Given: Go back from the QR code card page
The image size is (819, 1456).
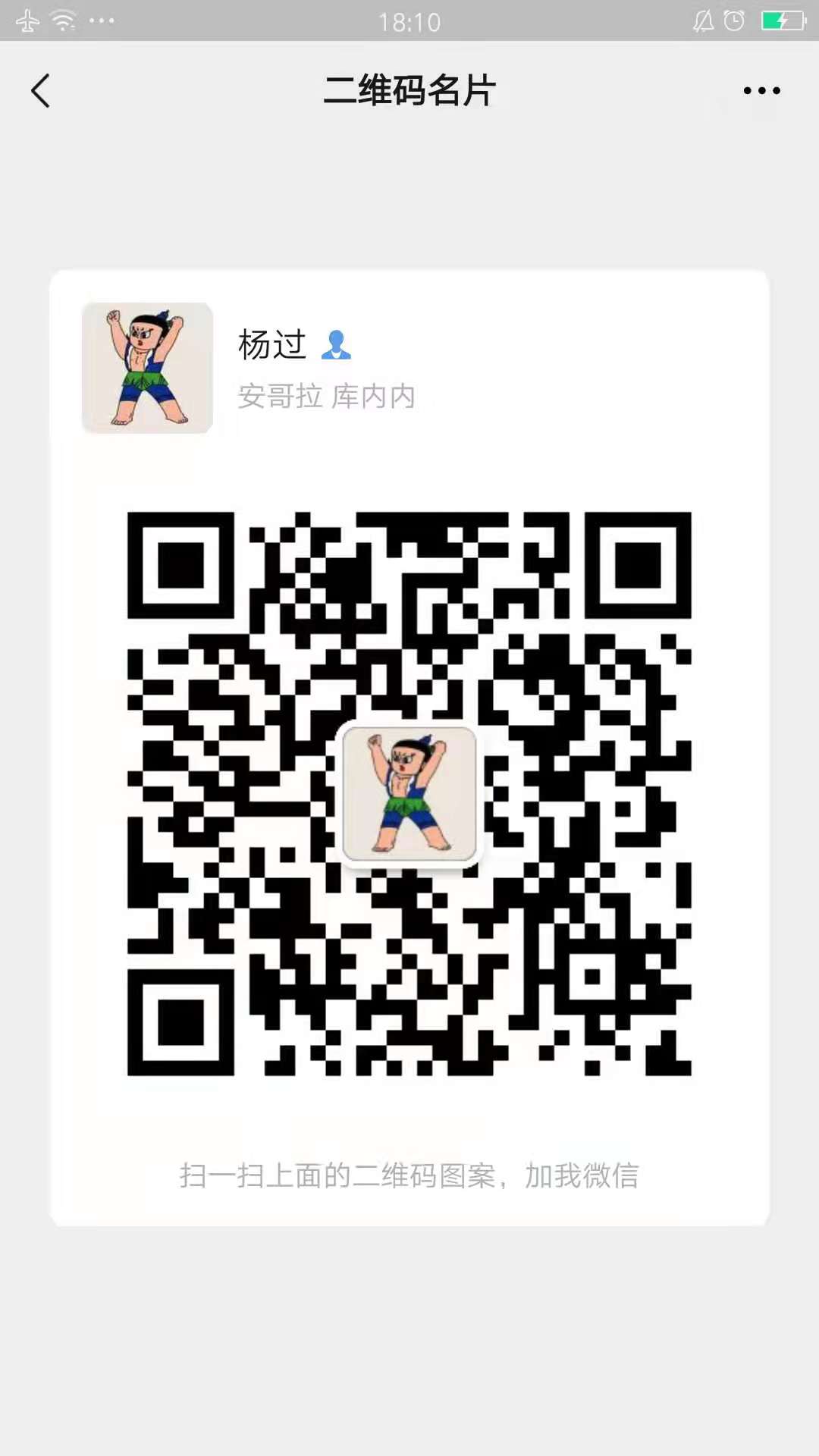Looking at the screenshot, I should tap(41, 91).
